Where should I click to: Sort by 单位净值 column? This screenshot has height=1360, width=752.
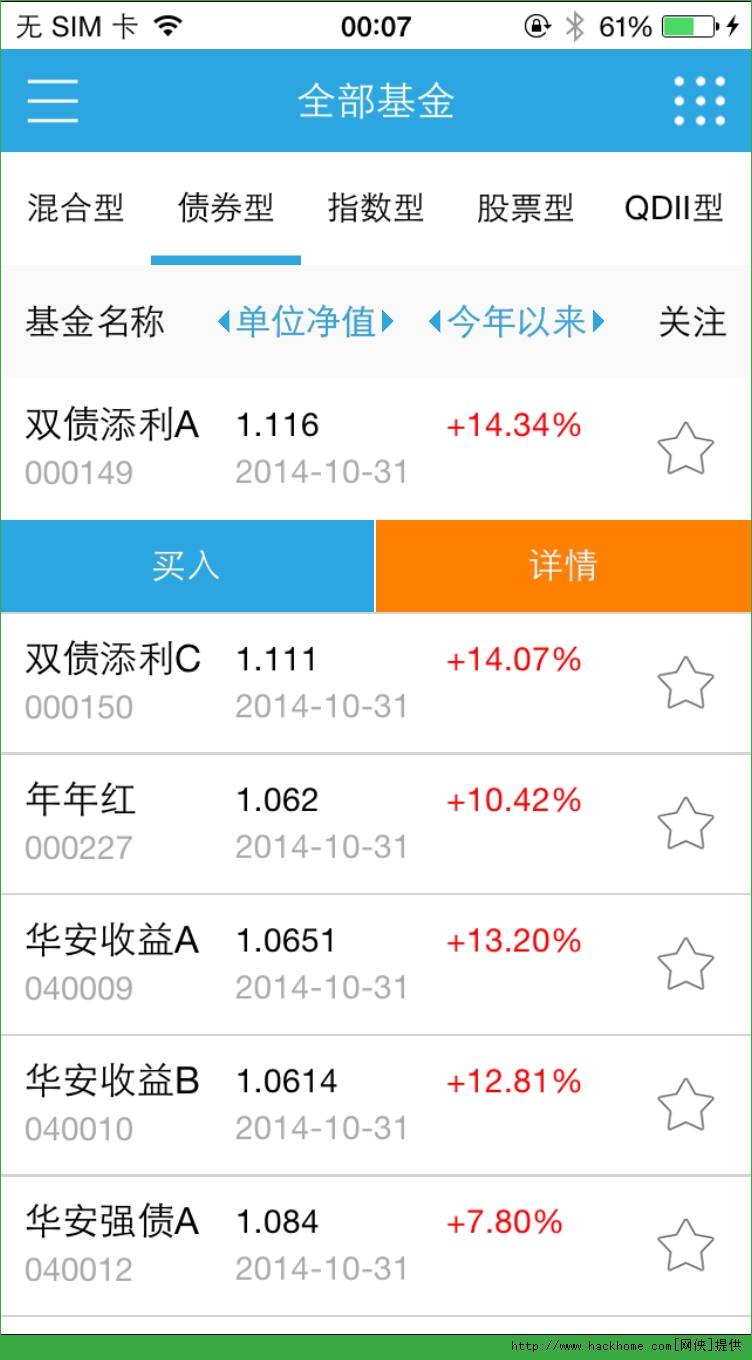[306, 322]
